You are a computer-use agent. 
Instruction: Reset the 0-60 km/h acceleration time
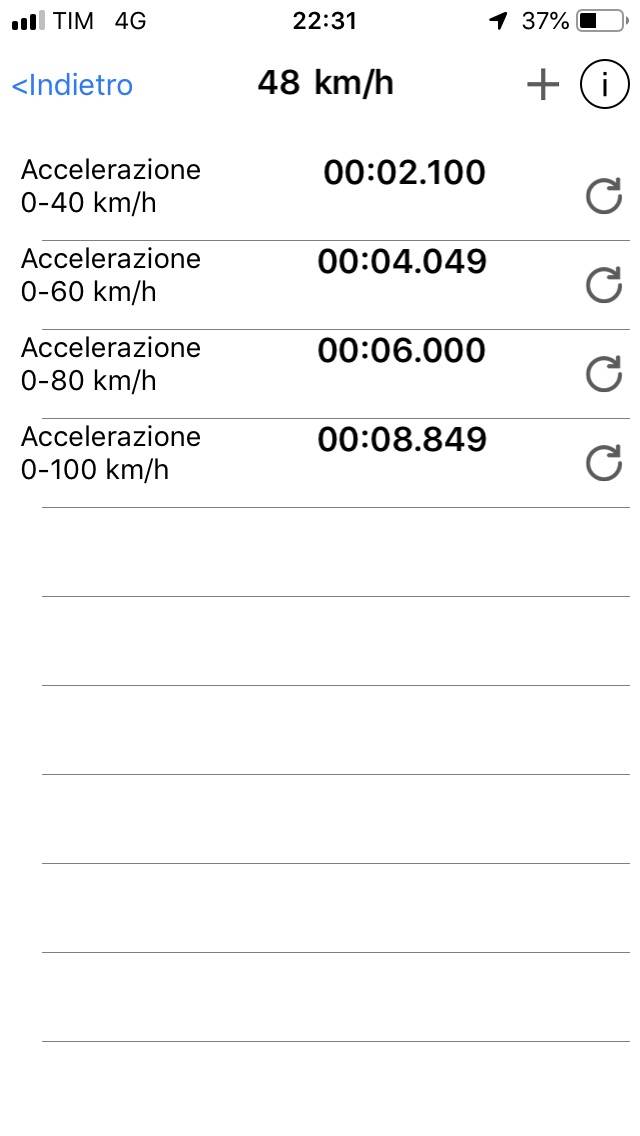(603, 287)
